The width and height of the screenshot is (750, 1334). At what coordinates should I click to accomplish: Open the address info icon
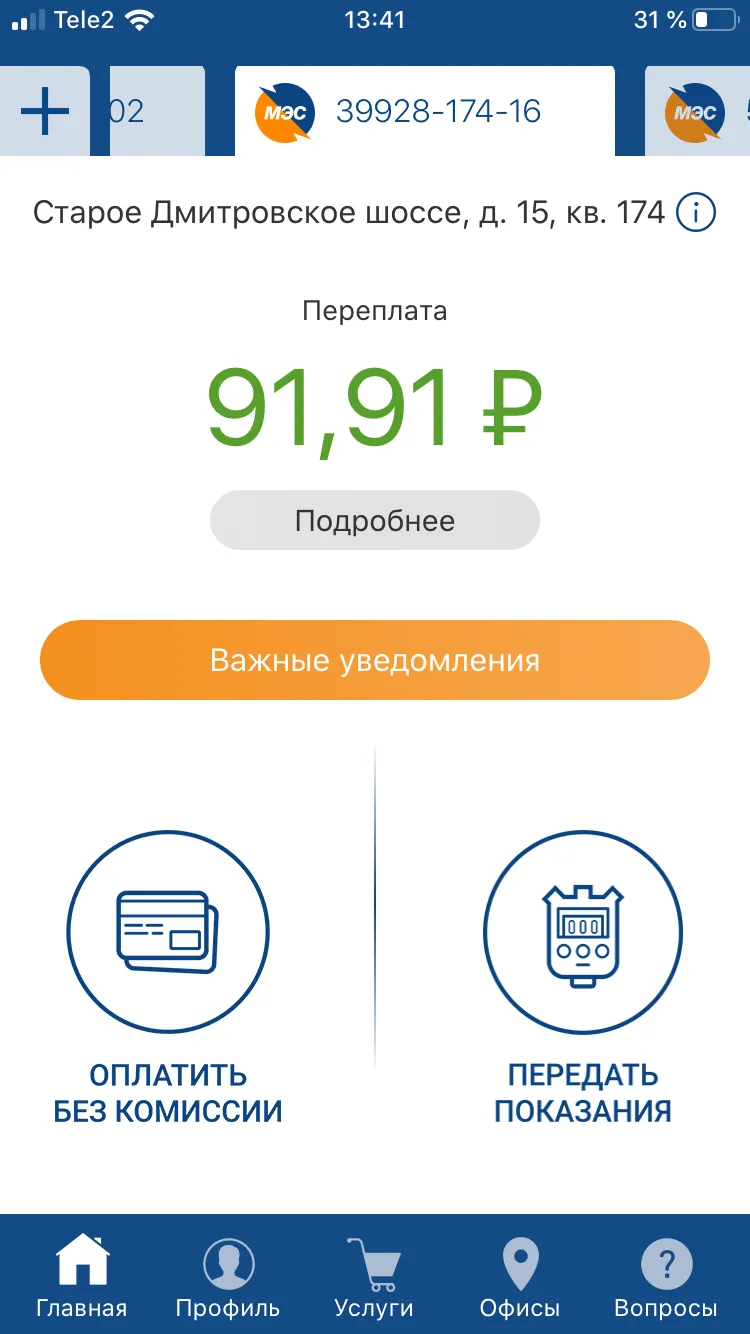pos(696,212)
